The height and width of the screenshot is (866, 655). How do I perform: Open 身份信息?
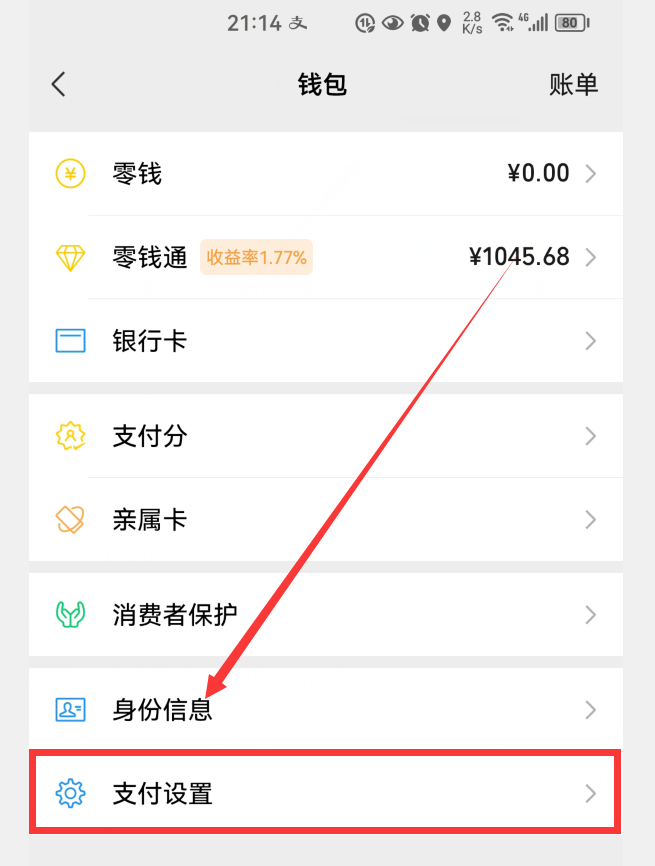click(x=326, y=710)
